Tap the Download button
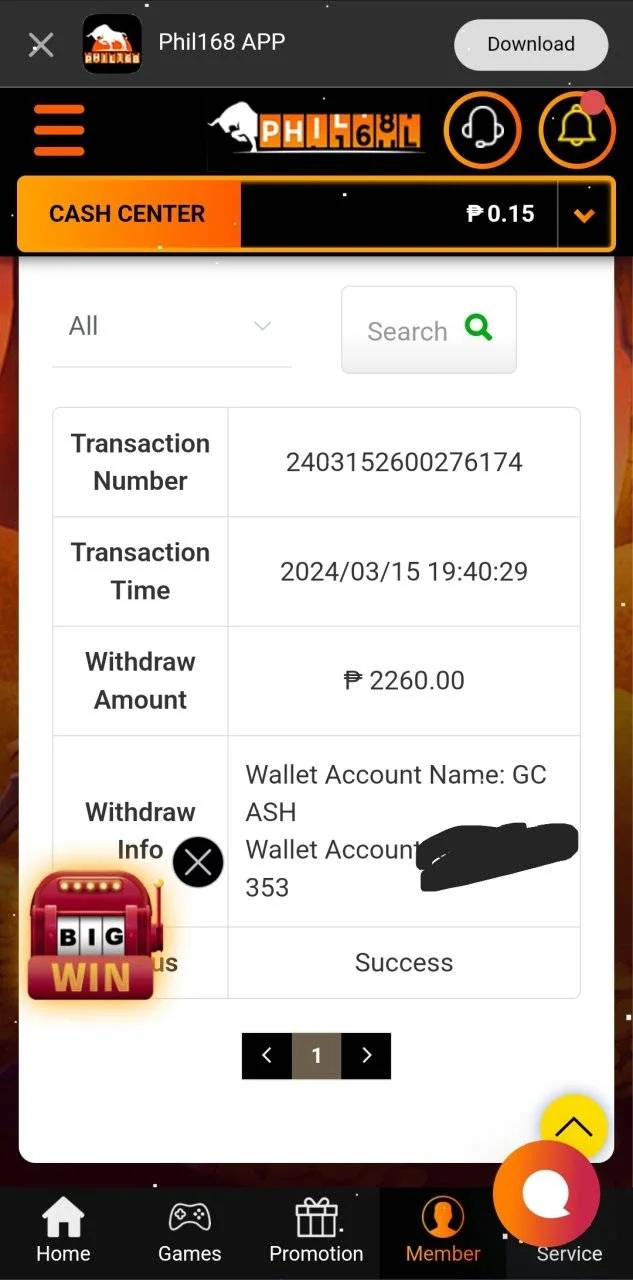Viewport: 633px width, 1280px height. pos(531,44)
